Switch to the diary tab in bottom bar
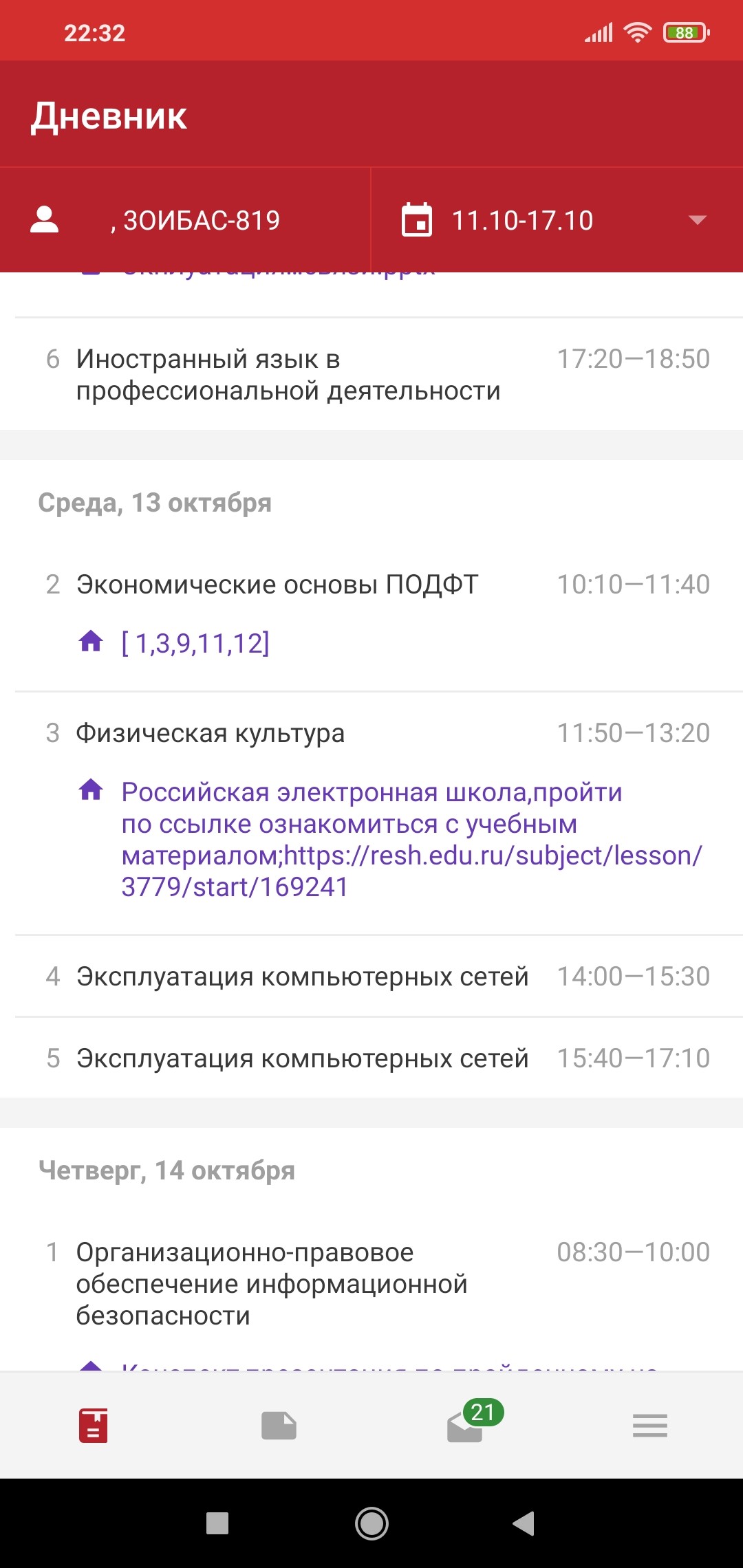743x1568 pixels. (x=93, y=1425)
